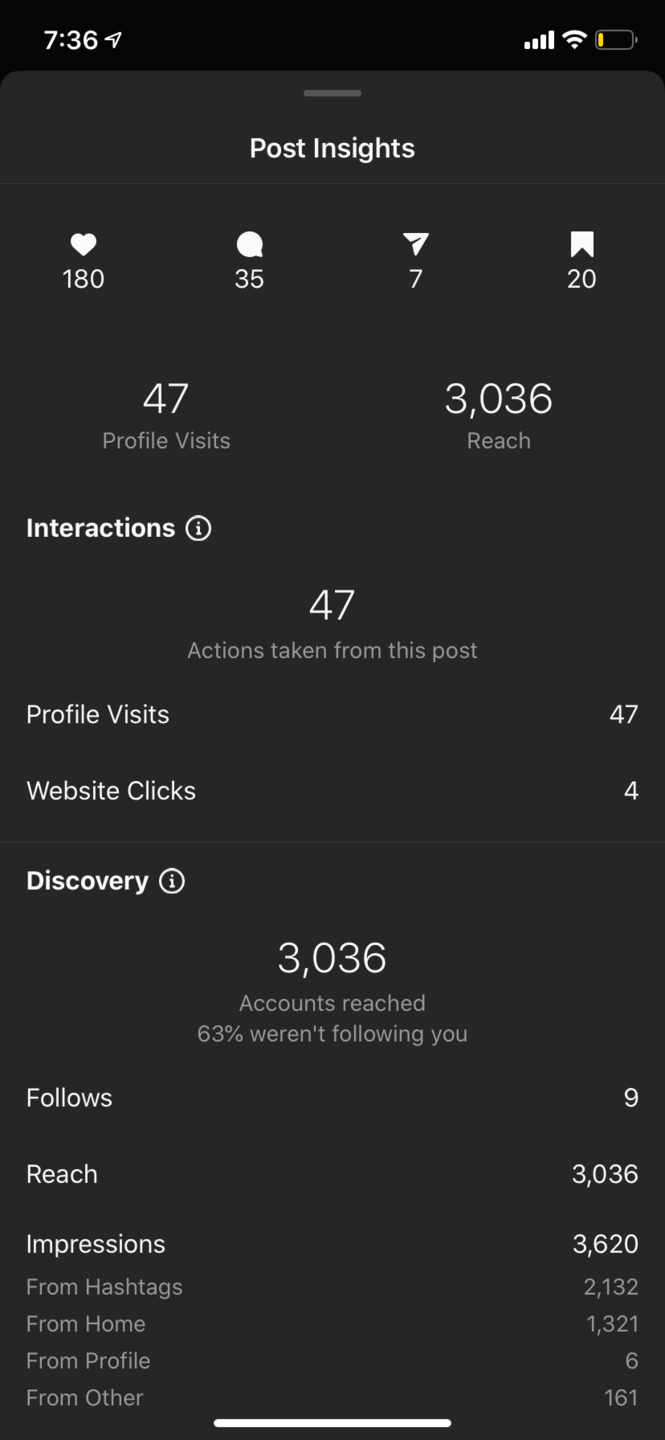Image resolution: width=665 pixels, height=1440 pixels.
Task: Open the info icon next to Interactions
Action: click(199, 528)
